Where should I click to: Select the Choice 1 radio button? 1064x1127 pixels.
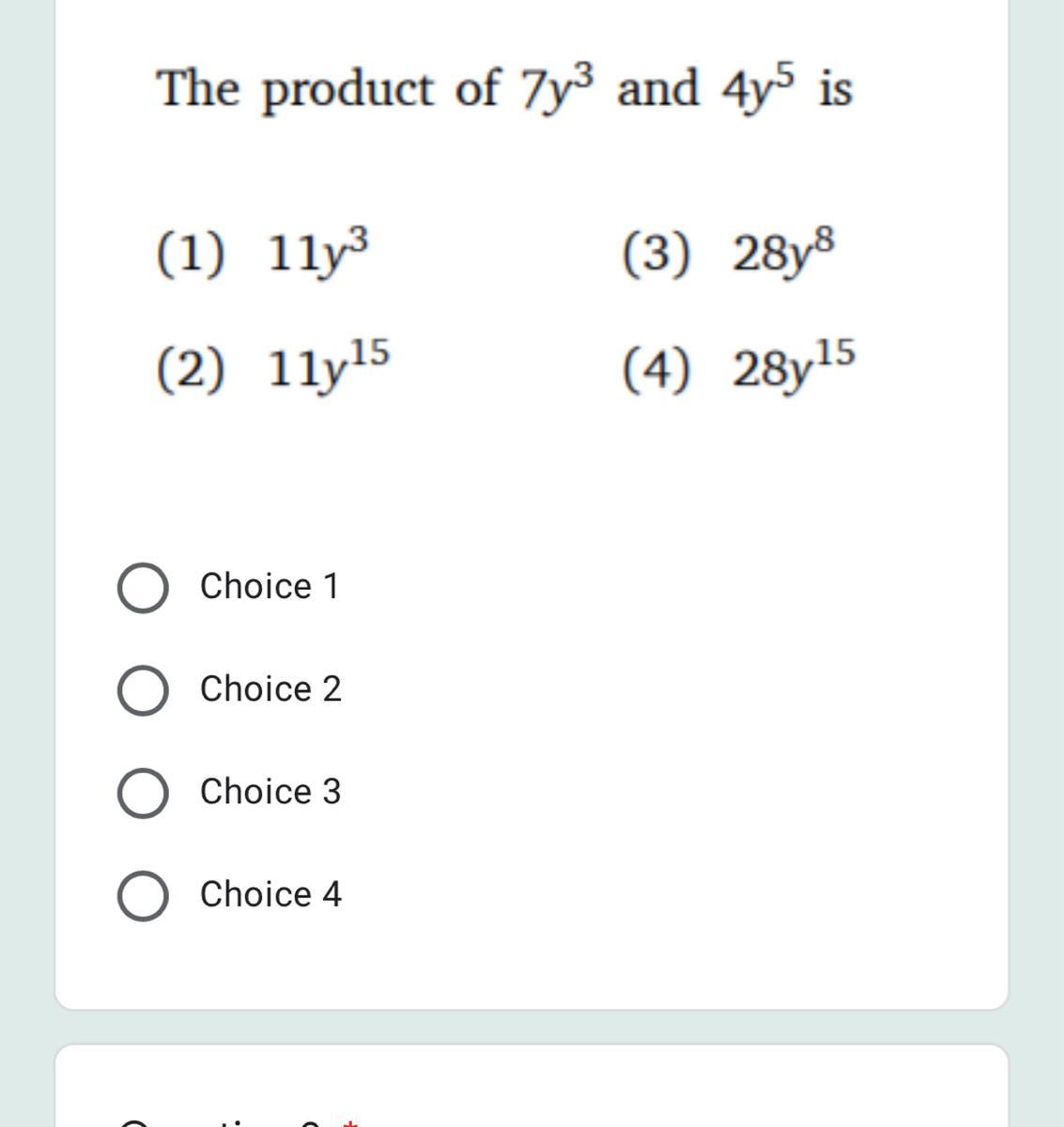(x=143, y=588)
